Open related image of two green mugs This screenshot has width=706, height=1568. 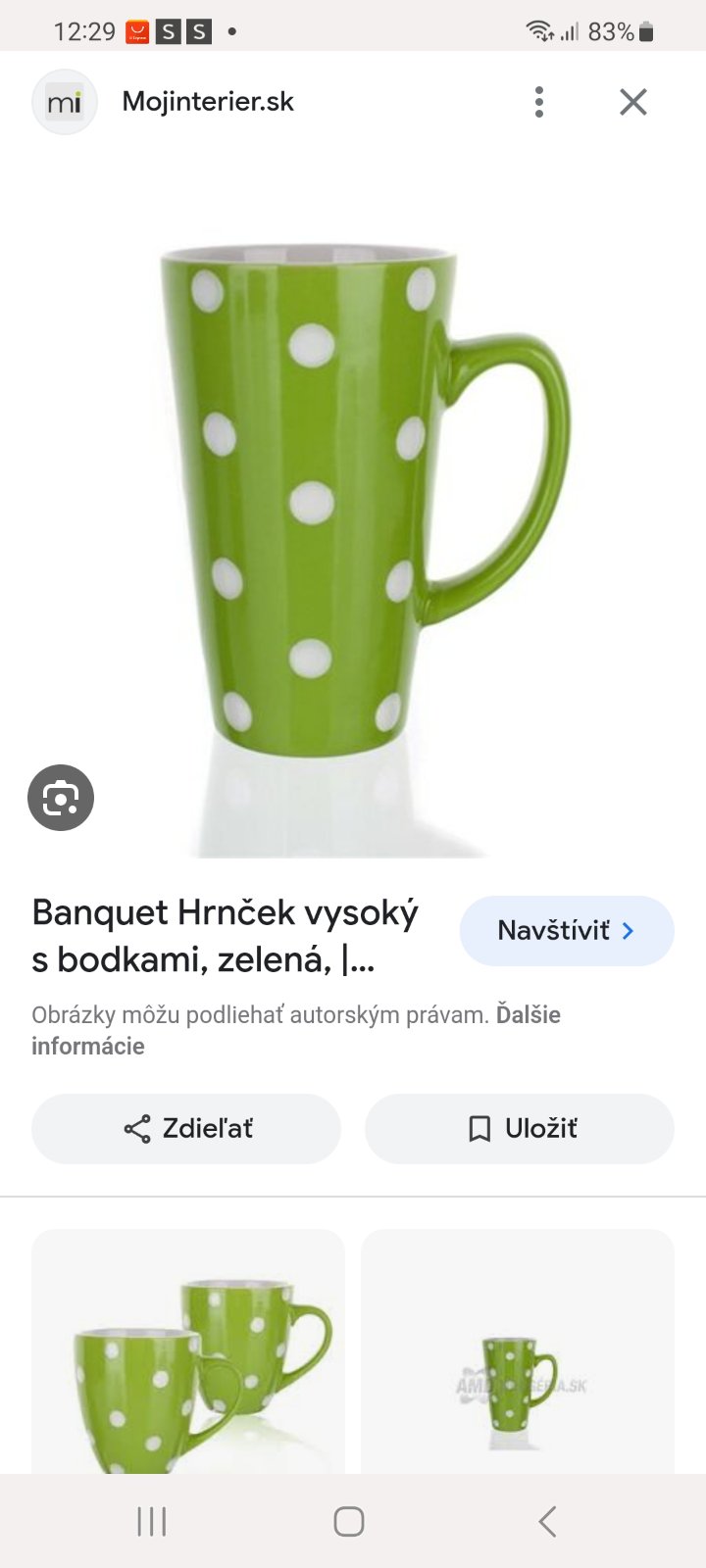(188, 1352)
